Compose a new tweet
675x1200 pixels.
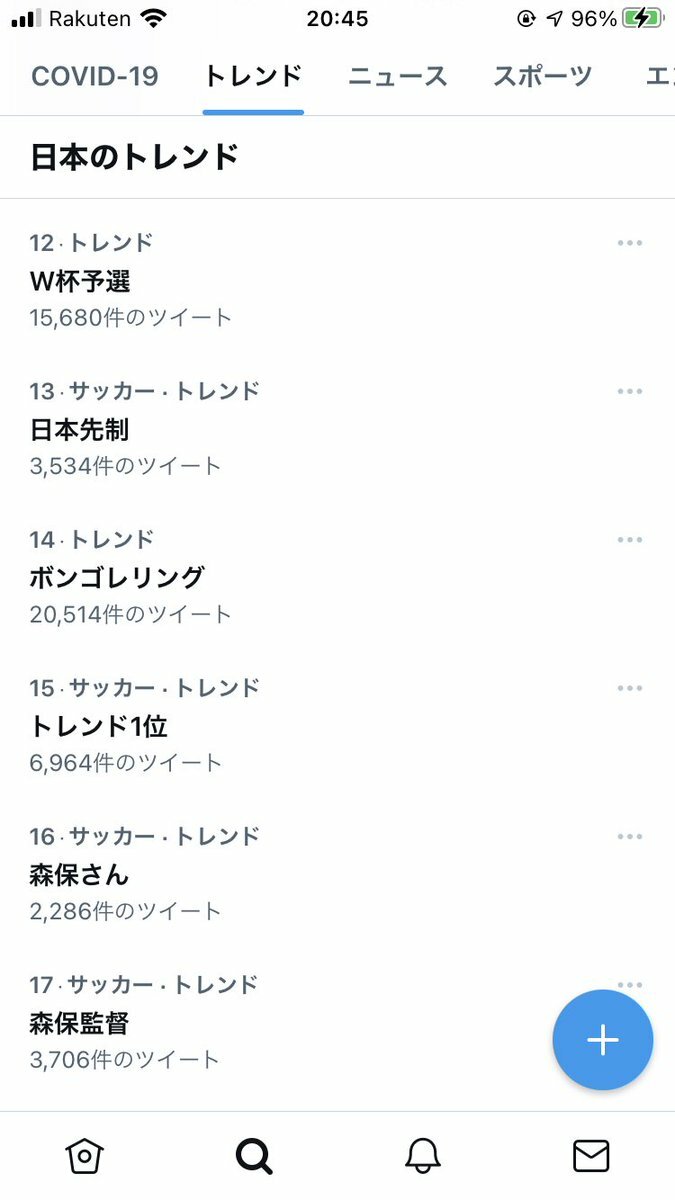tap(603, 1040)
